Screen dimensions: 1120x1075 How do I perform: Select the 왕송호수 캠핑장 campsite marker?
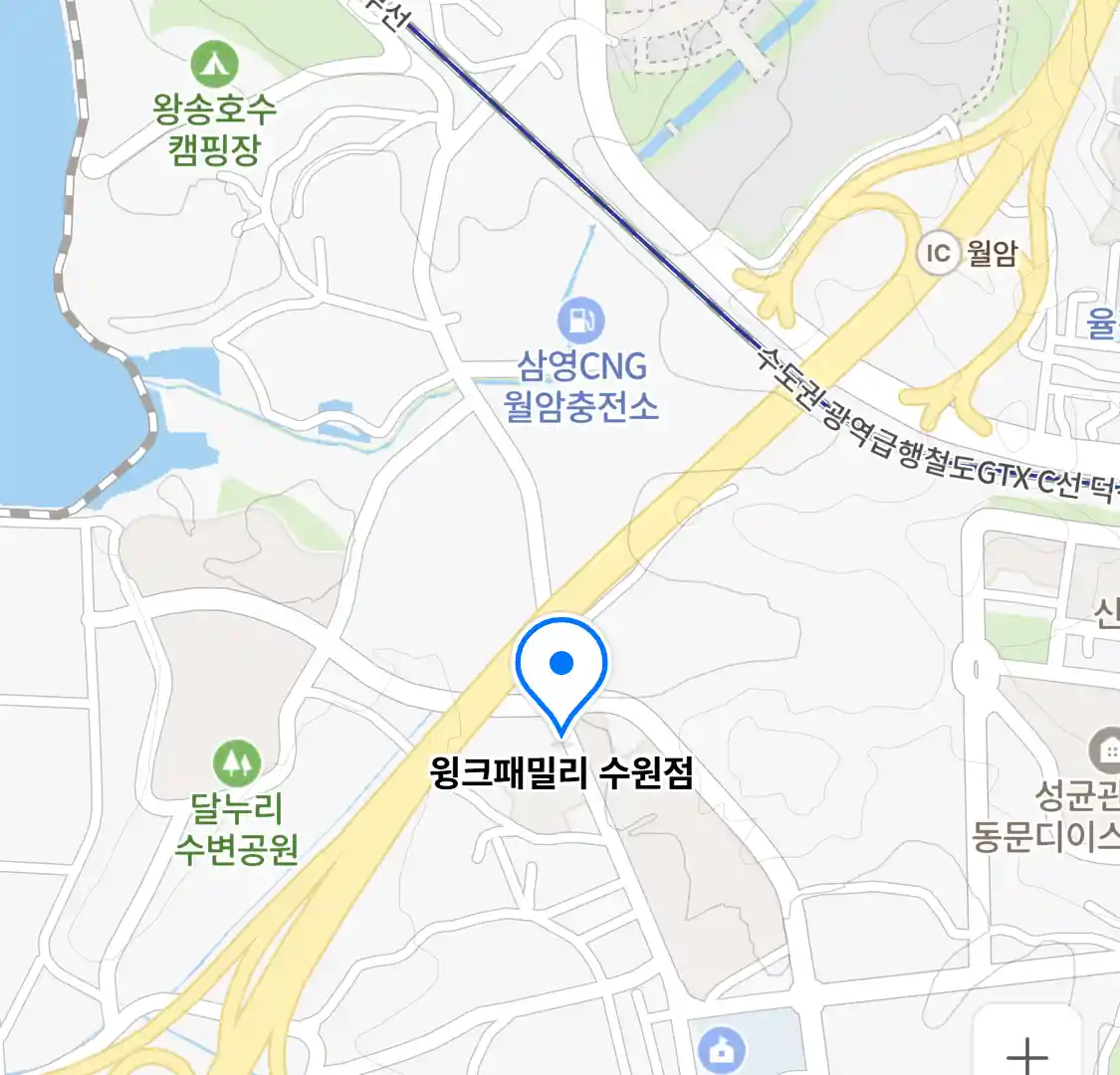click(x=215, y=65)
